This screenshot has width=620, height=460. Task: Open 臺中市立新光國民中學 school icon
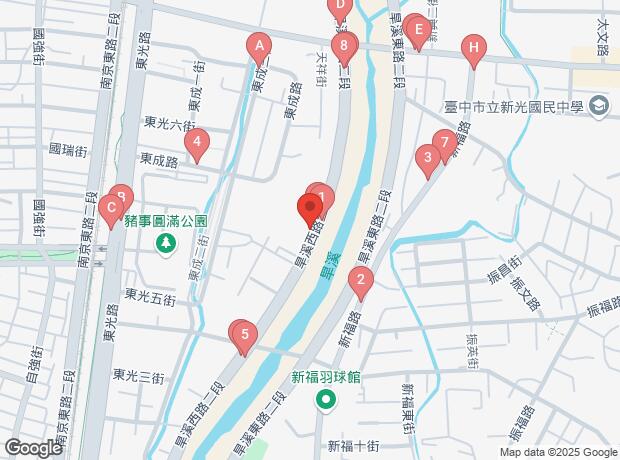click(598, 105)
